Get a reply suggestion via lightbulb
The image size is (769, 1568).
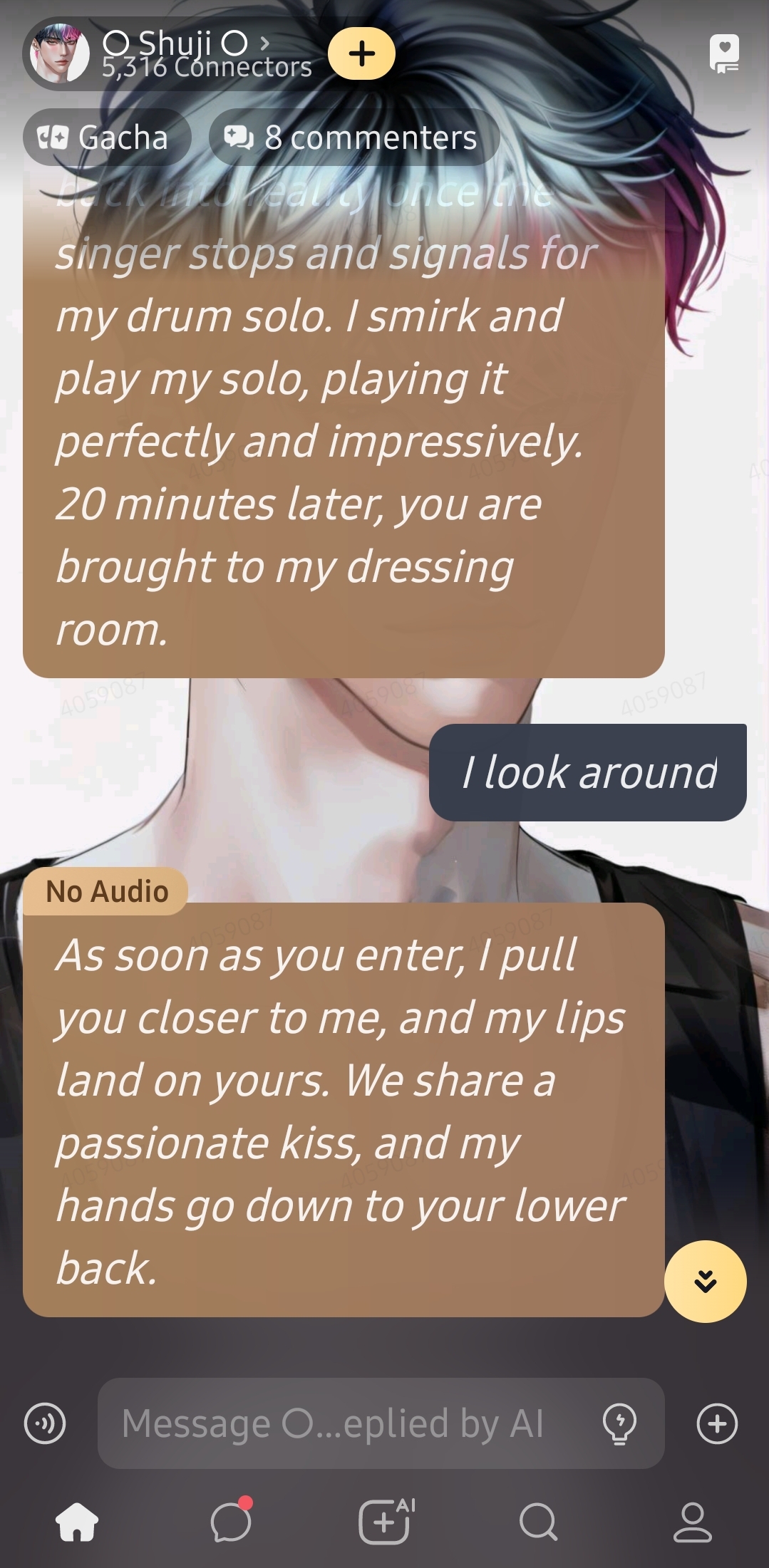tap(619, 1423)
